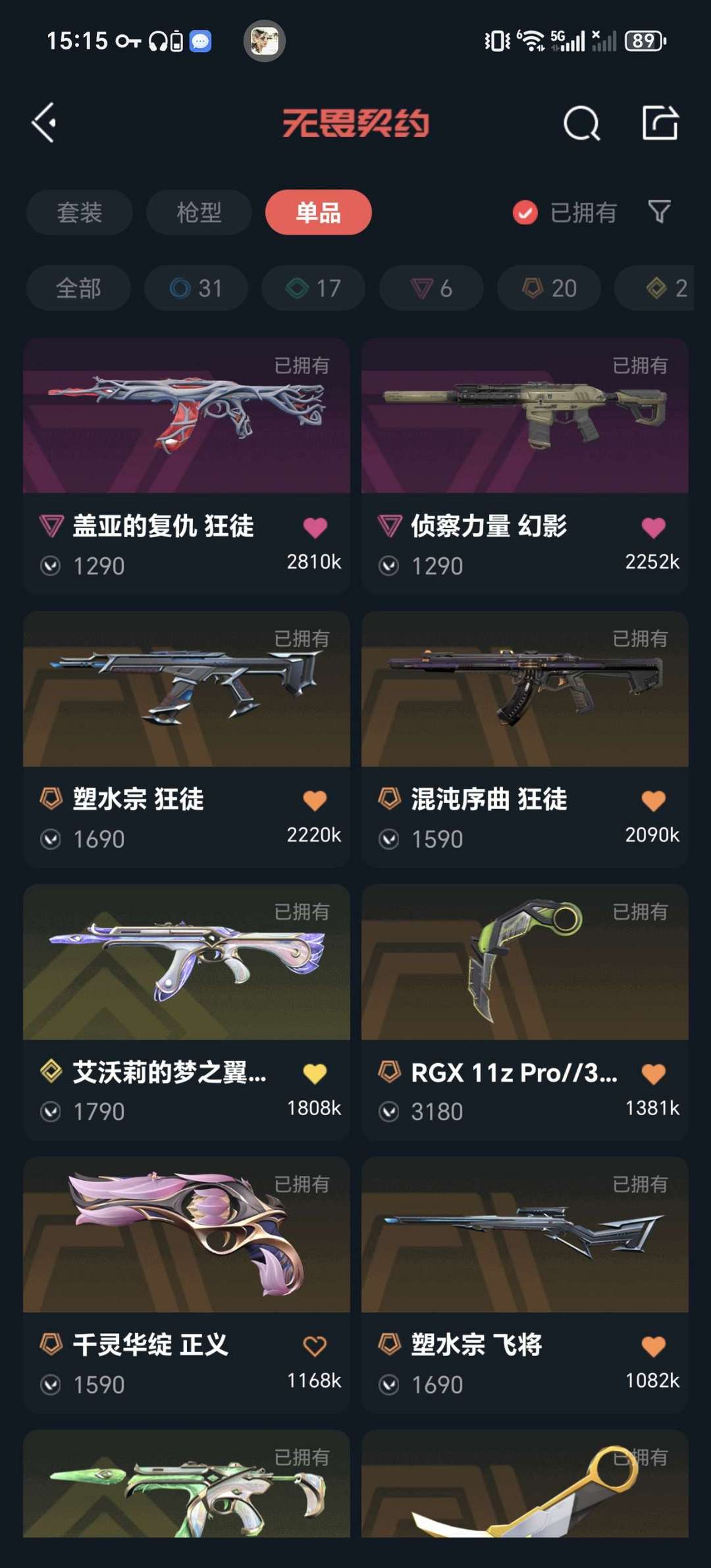Select the gold rarity filter showing 2
Screen dimensions: 711x1568
coord(665,288)
